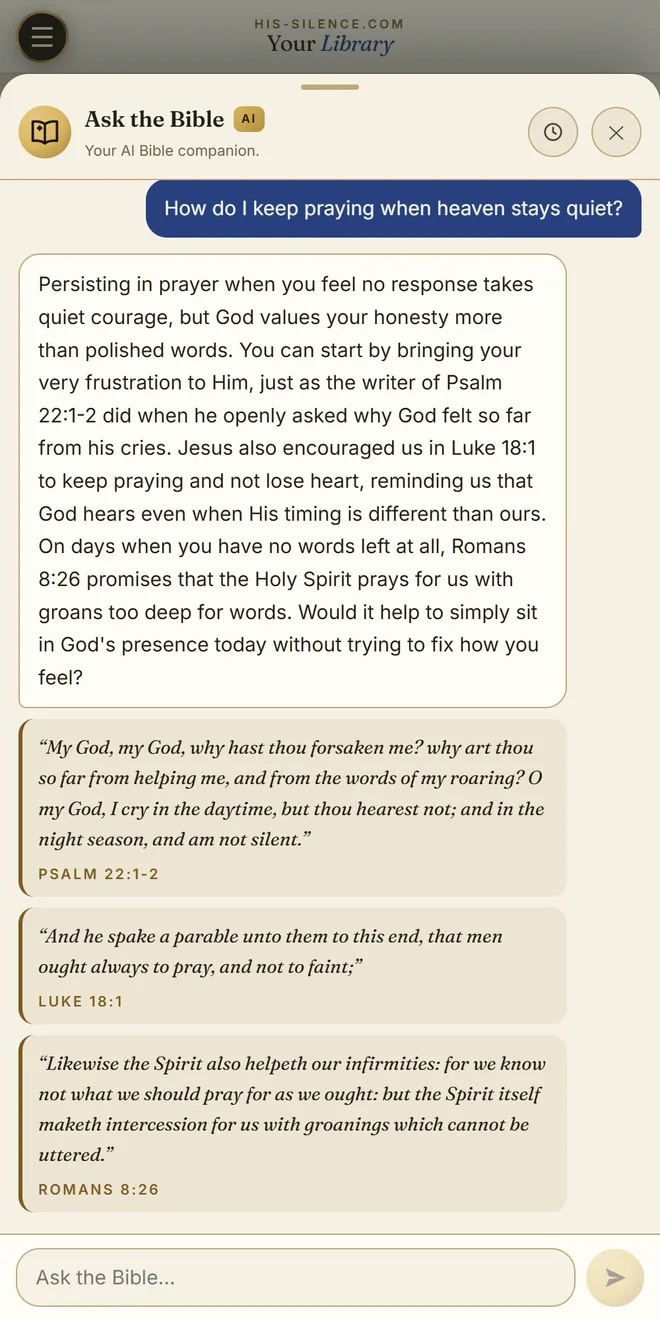Open the Romans 8:26 verse card
The image size is (660, 1320).
point(293,1123)
